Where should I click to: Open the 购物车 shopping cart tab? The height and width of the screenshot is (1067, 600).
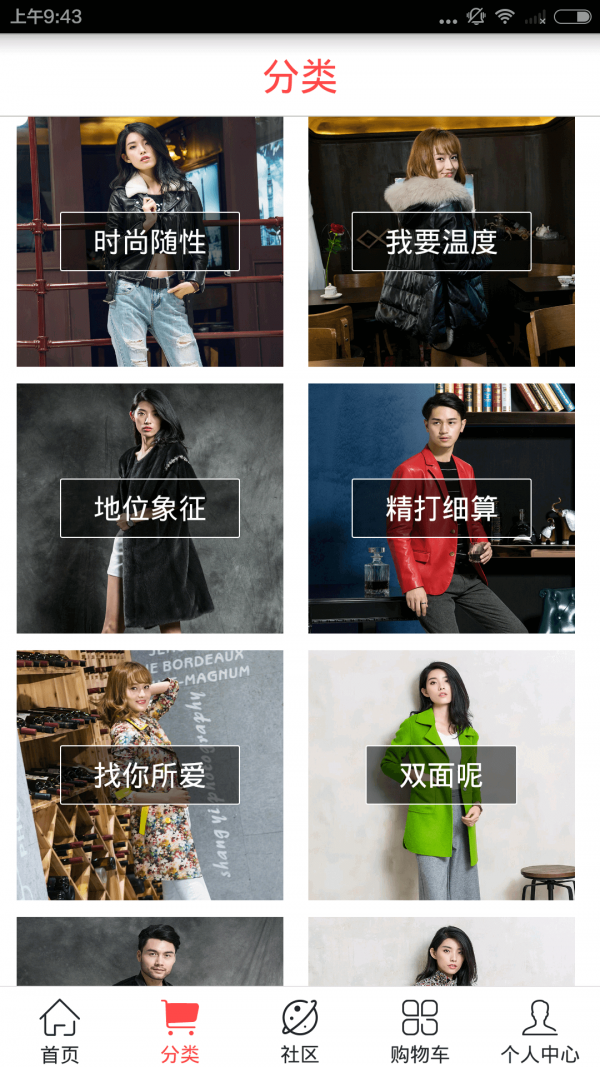coord(420,1029)
